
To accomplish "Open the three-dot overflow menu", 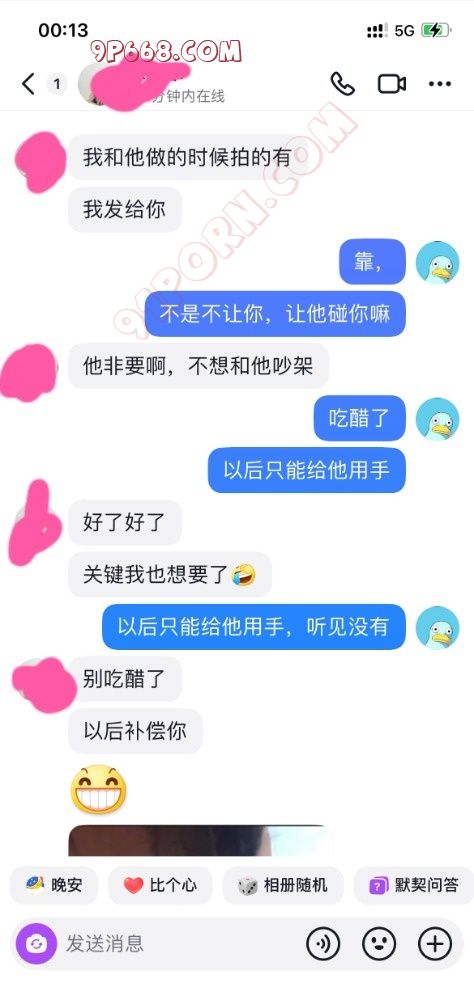I will [440, 84].
